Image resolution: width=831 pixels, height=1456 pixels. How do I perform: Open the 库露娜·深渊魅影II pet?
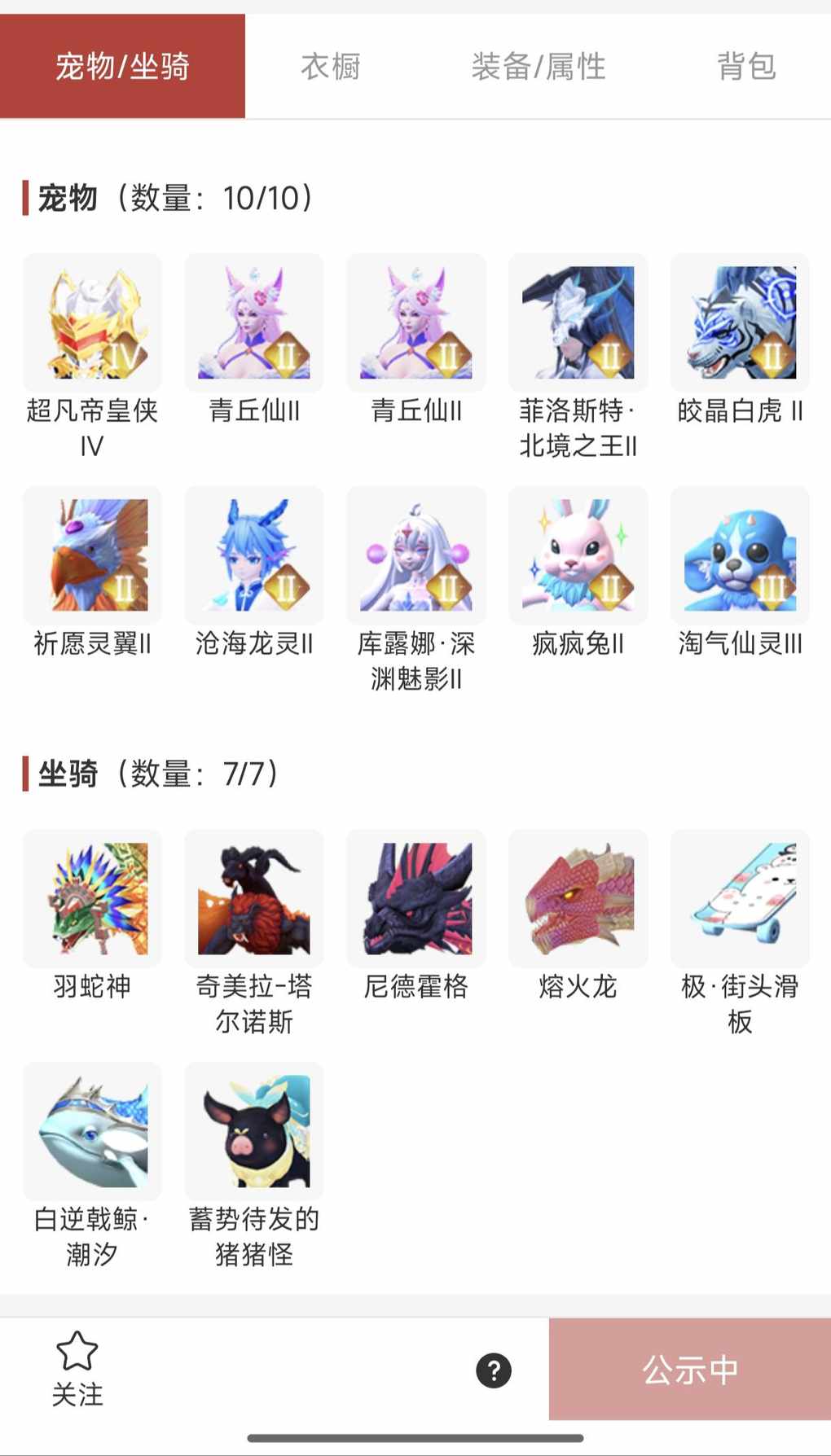416,555
